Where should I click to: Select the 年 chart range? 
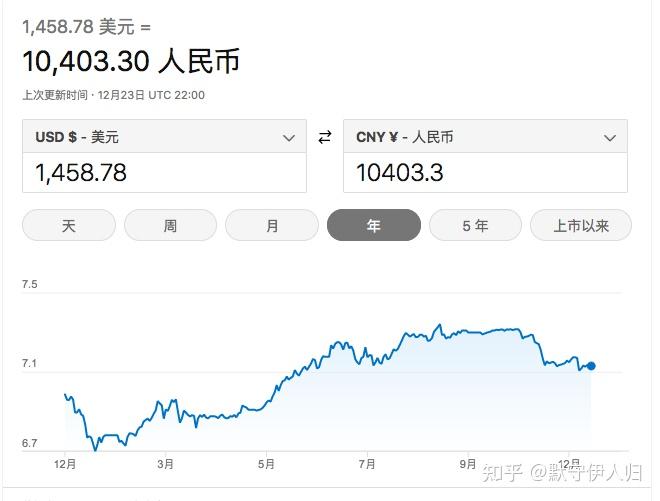(374, 225)
